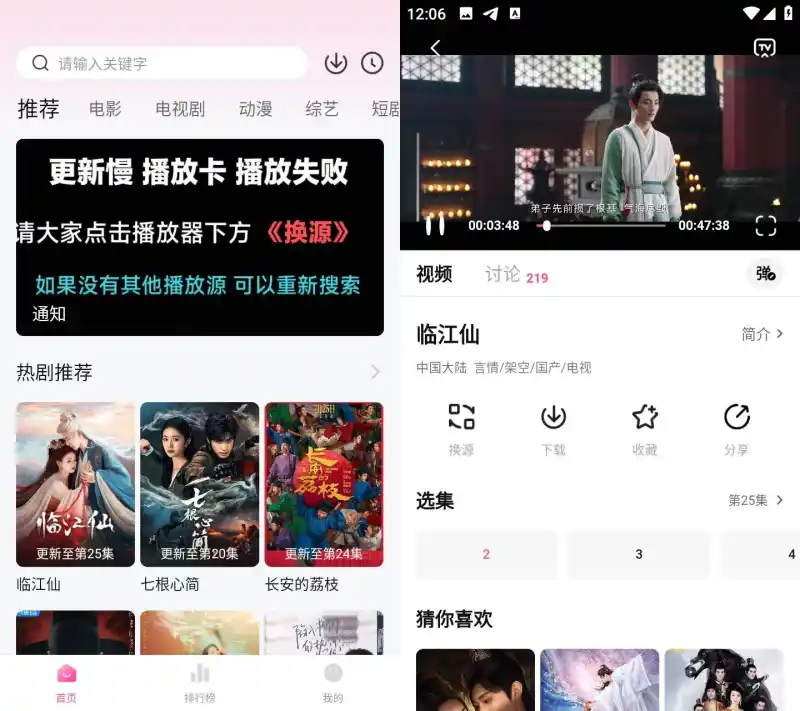Add the show to 收藏 favorites
Image resolution: width=800 pixels, height=711 pixels.
(644, 428)
